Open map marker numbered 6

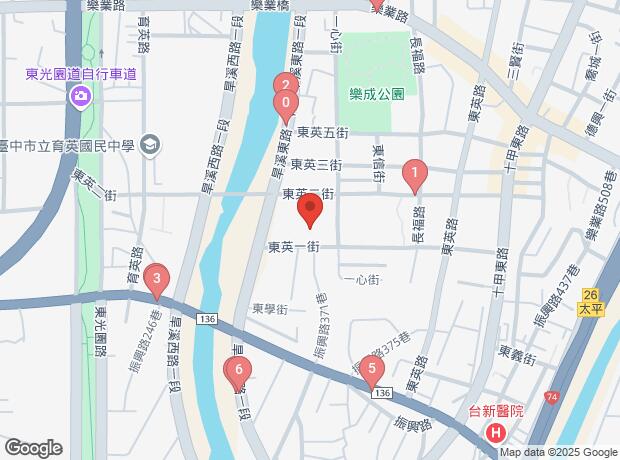(x=238, y=373)
